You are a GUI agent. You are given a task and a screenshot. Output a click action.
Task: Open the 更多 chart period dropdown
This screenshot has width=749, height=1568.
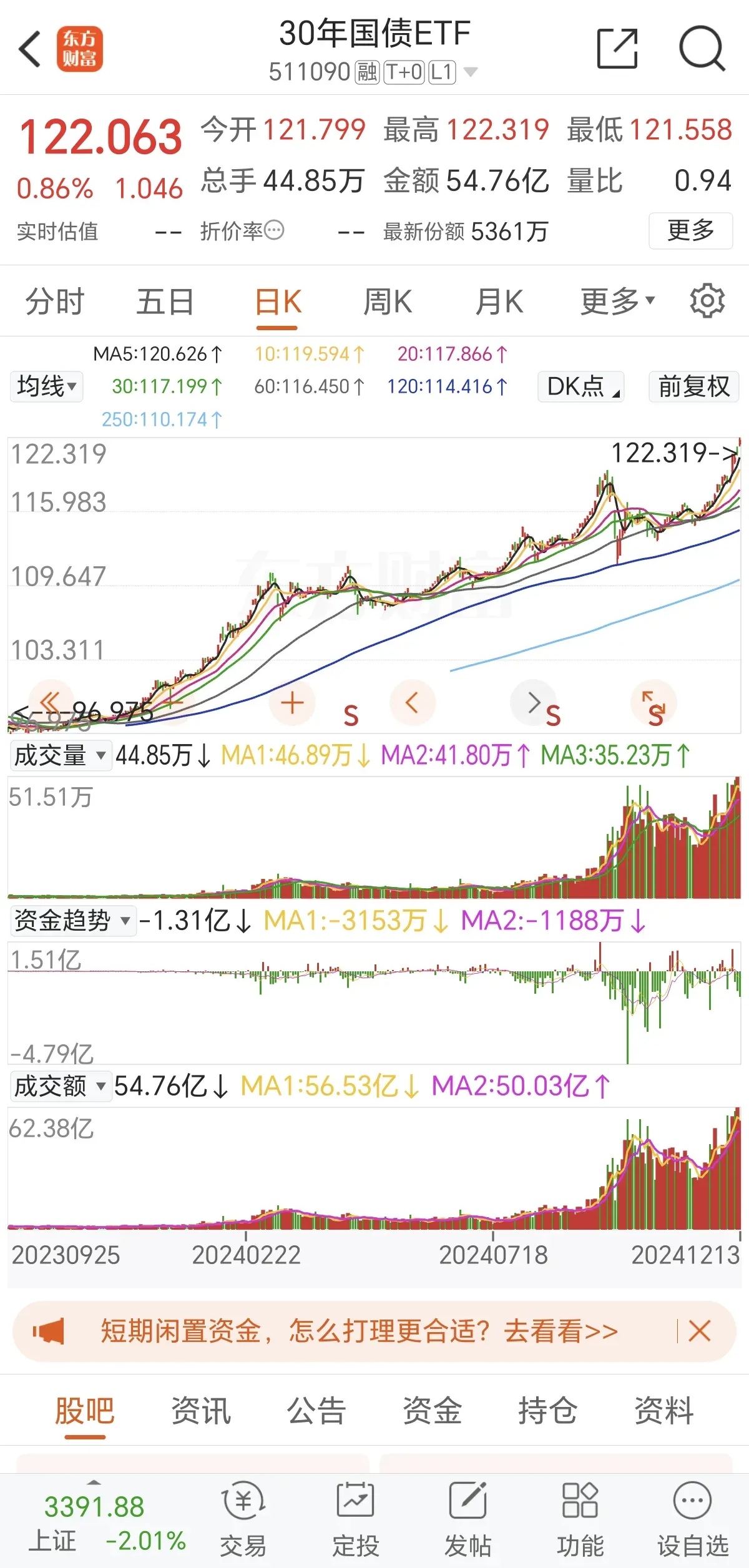click(615, 301)
